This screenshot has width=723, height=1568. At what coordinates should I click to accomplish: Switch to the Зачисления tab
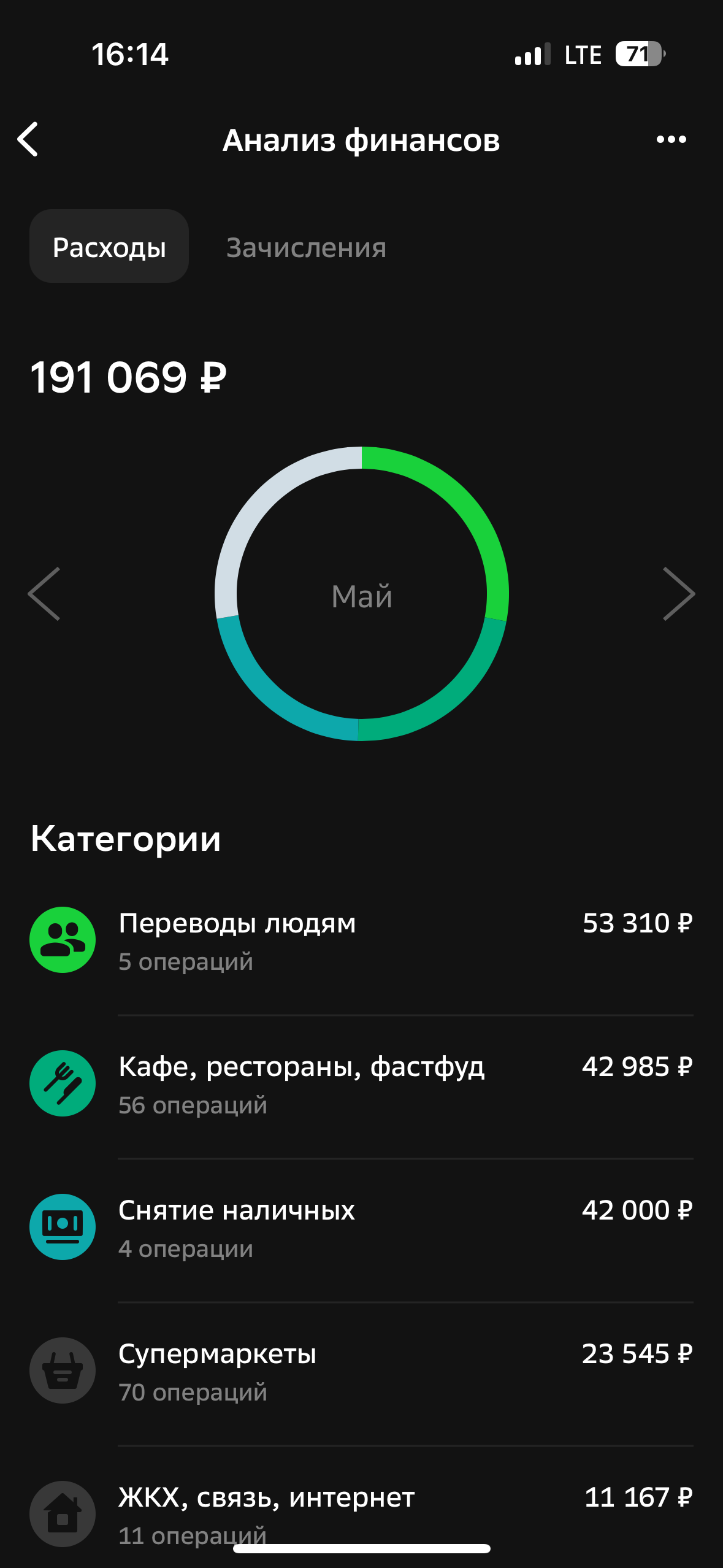tap(306, 248)
